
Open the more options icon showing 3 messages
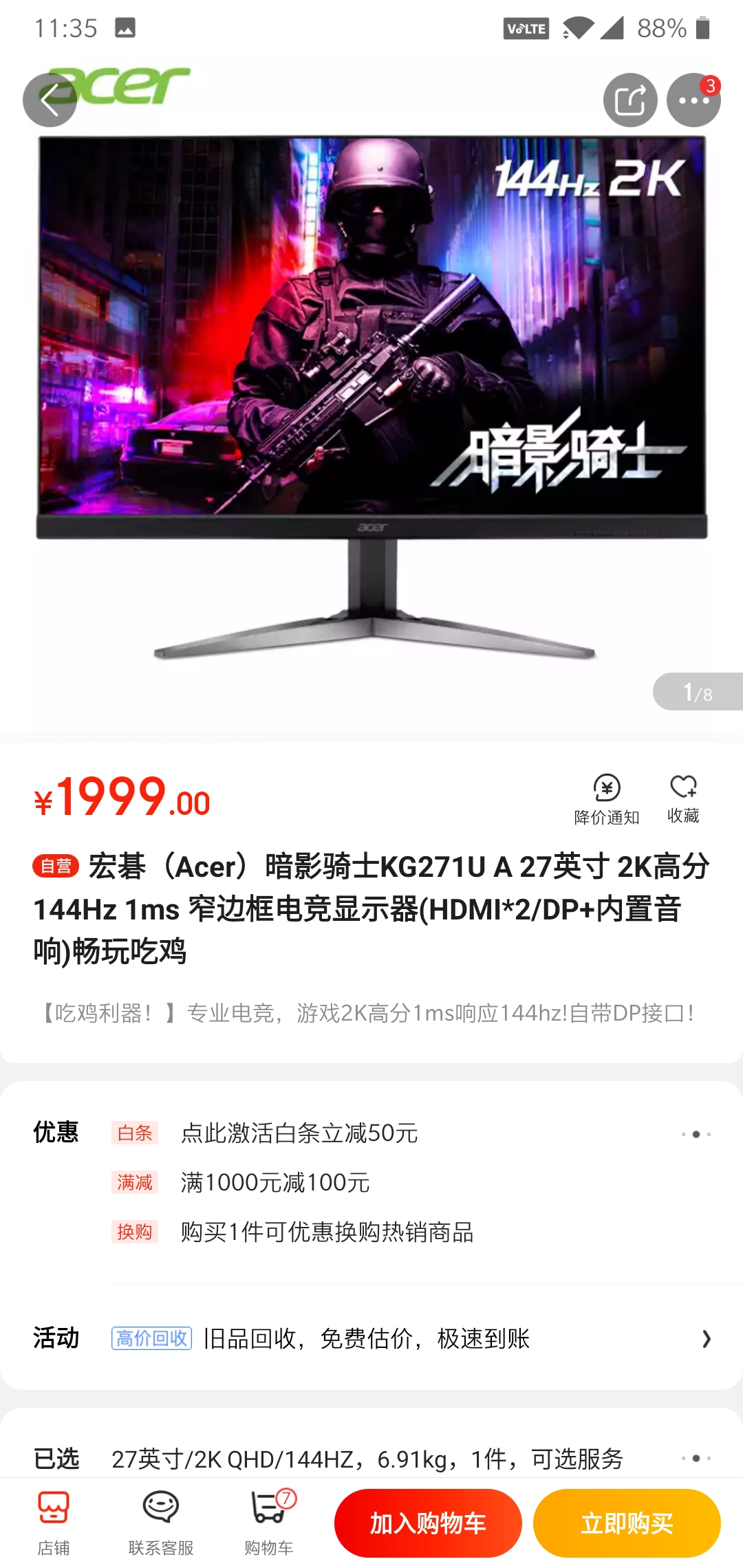pos(695,100)
